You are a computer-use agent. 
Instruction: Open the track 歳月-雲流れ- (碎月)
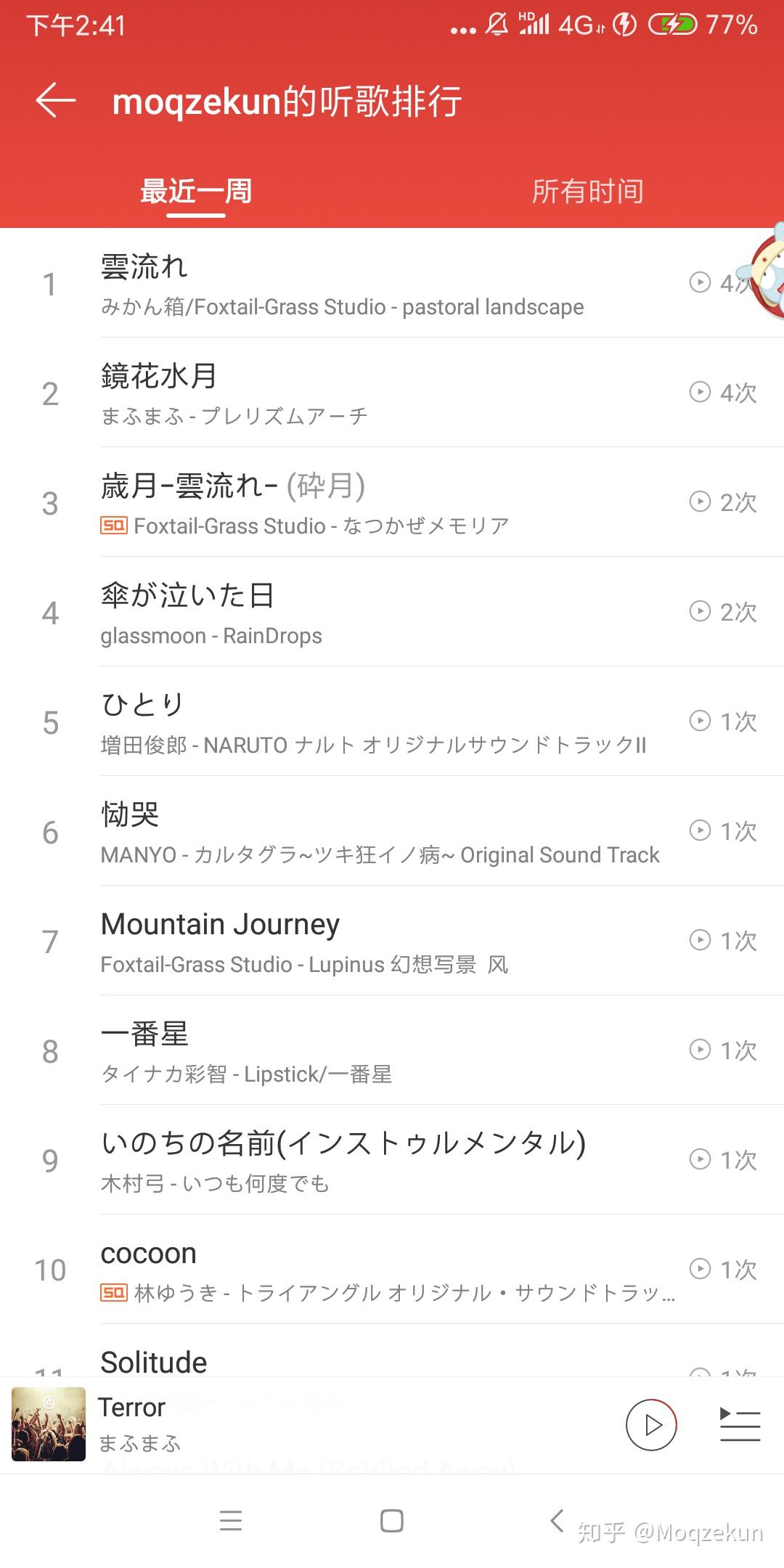pos(363,503)
